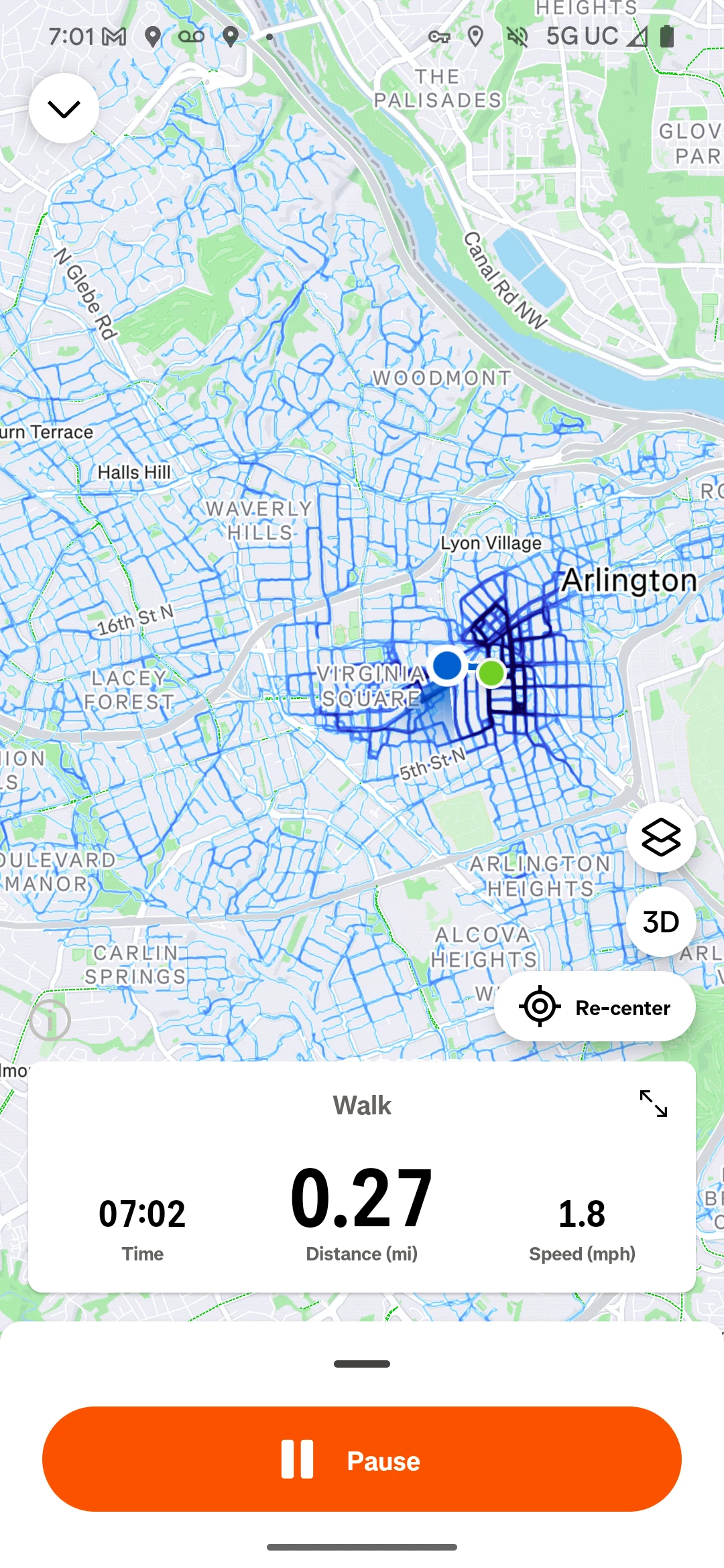The width and height of the screenshot is (724, 1568).
Task: Switch the map to 3D view
Action: pyautogui.click(x=661, y=923)
